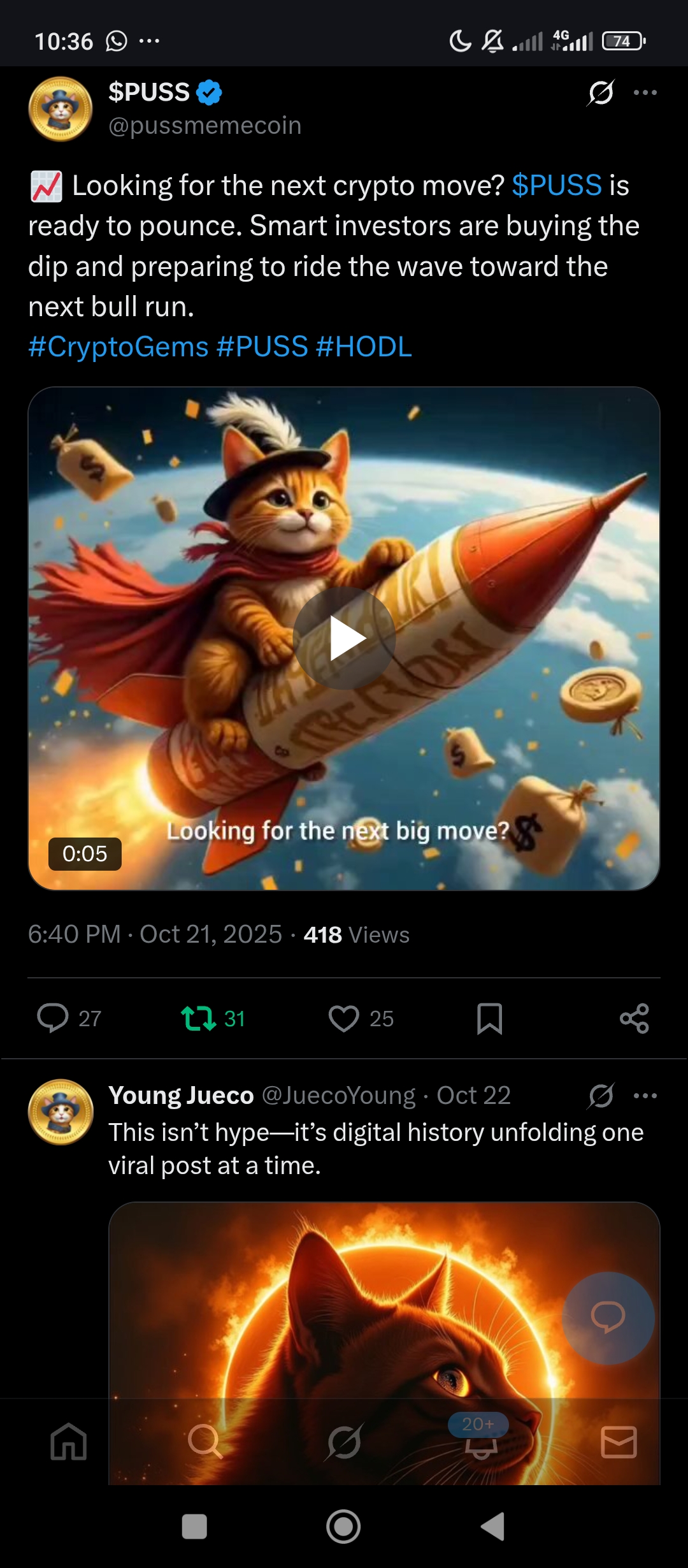Open the Grok icon on $PUSS post
The image size is (688, 1568).
point(601,93)
